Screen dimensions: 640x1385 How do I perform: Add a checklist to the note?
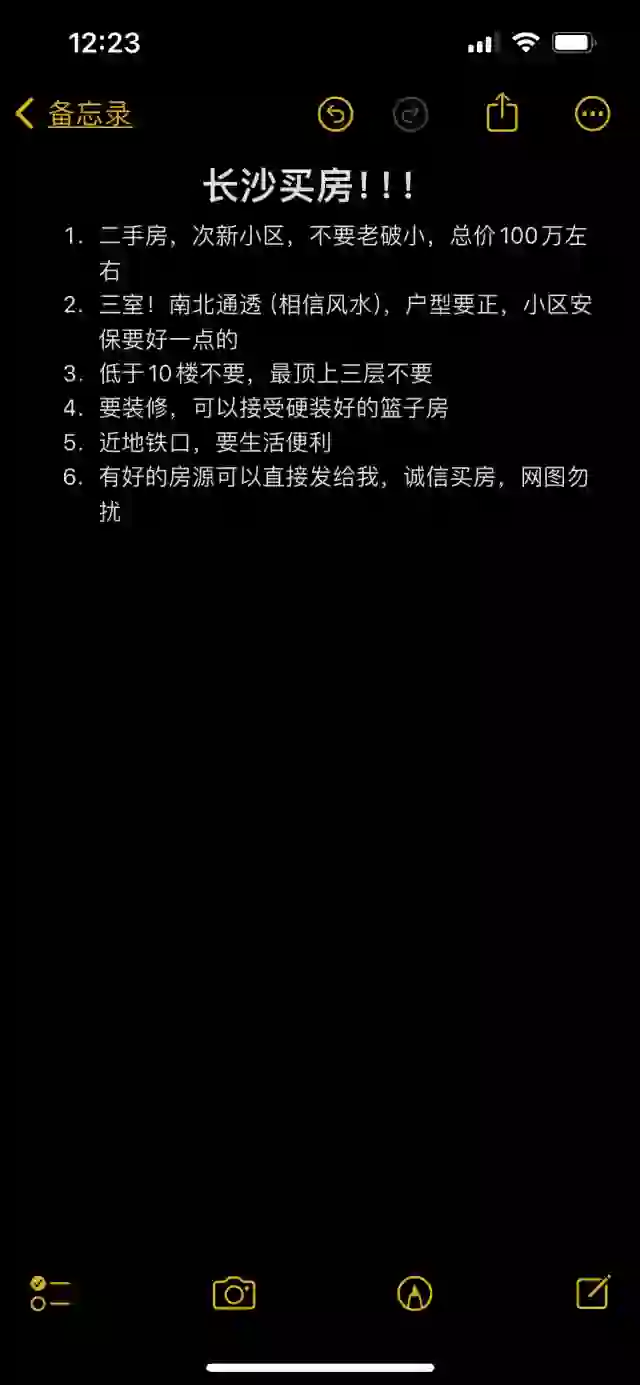[50, 1293]
